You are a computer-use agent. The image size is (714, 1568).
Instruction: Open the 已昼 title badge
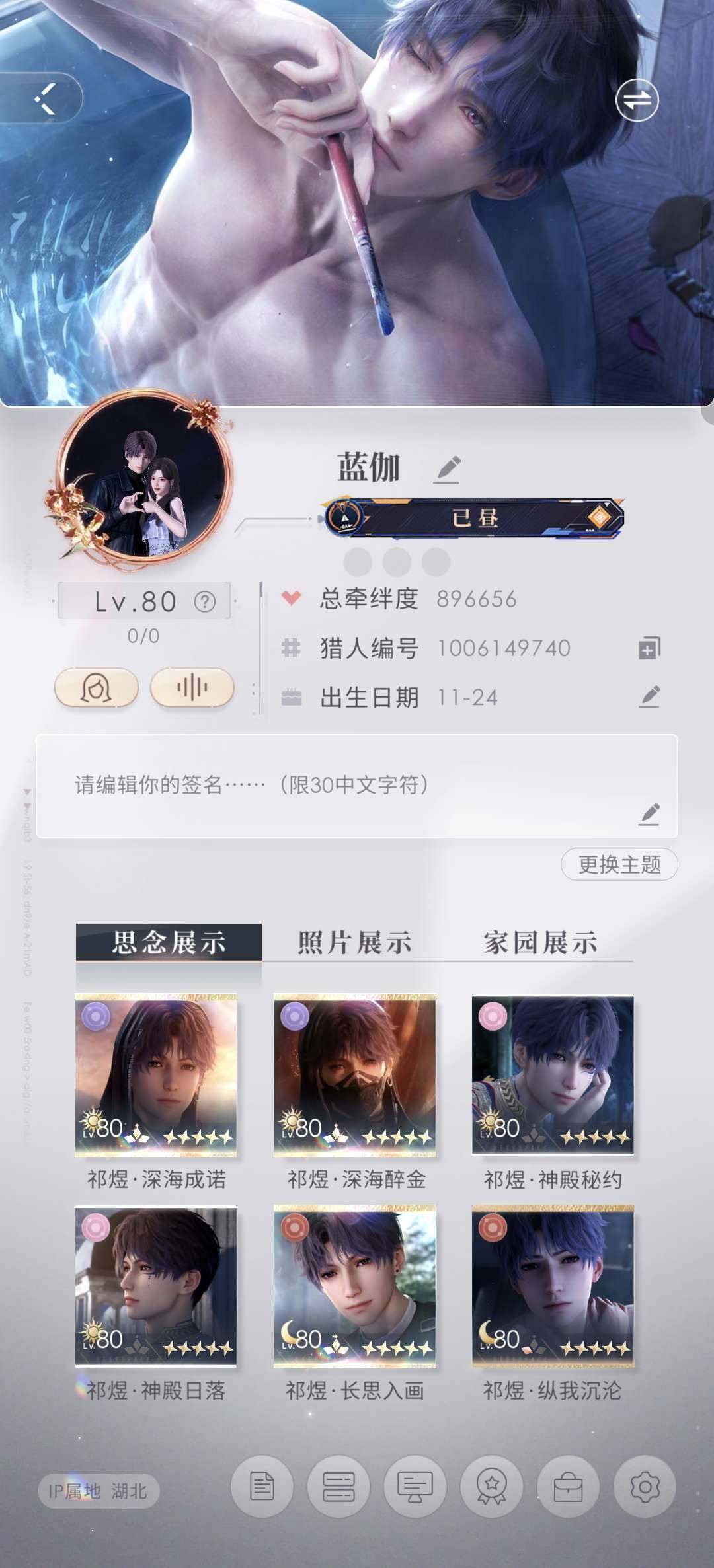(474, 517)
